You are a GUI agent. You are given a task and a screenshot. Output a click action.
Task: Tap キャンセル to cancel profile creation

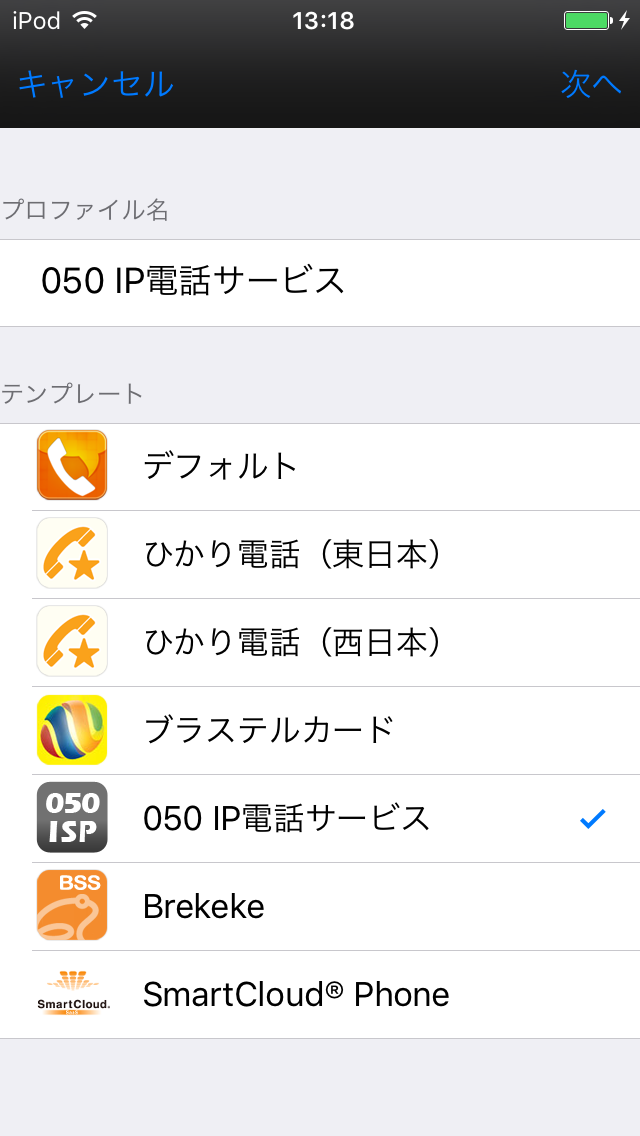tap(95, 84)
